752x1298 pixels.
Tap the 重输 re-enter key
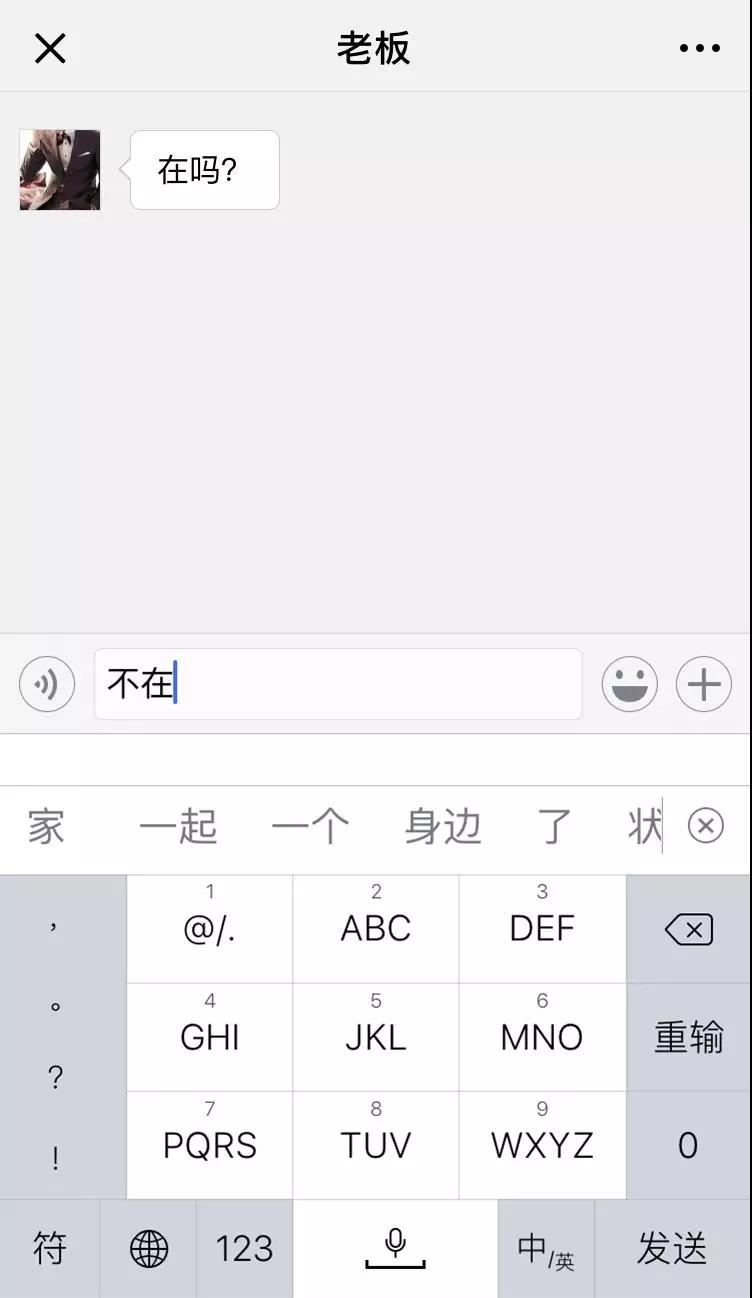[x=689, y=1037]
